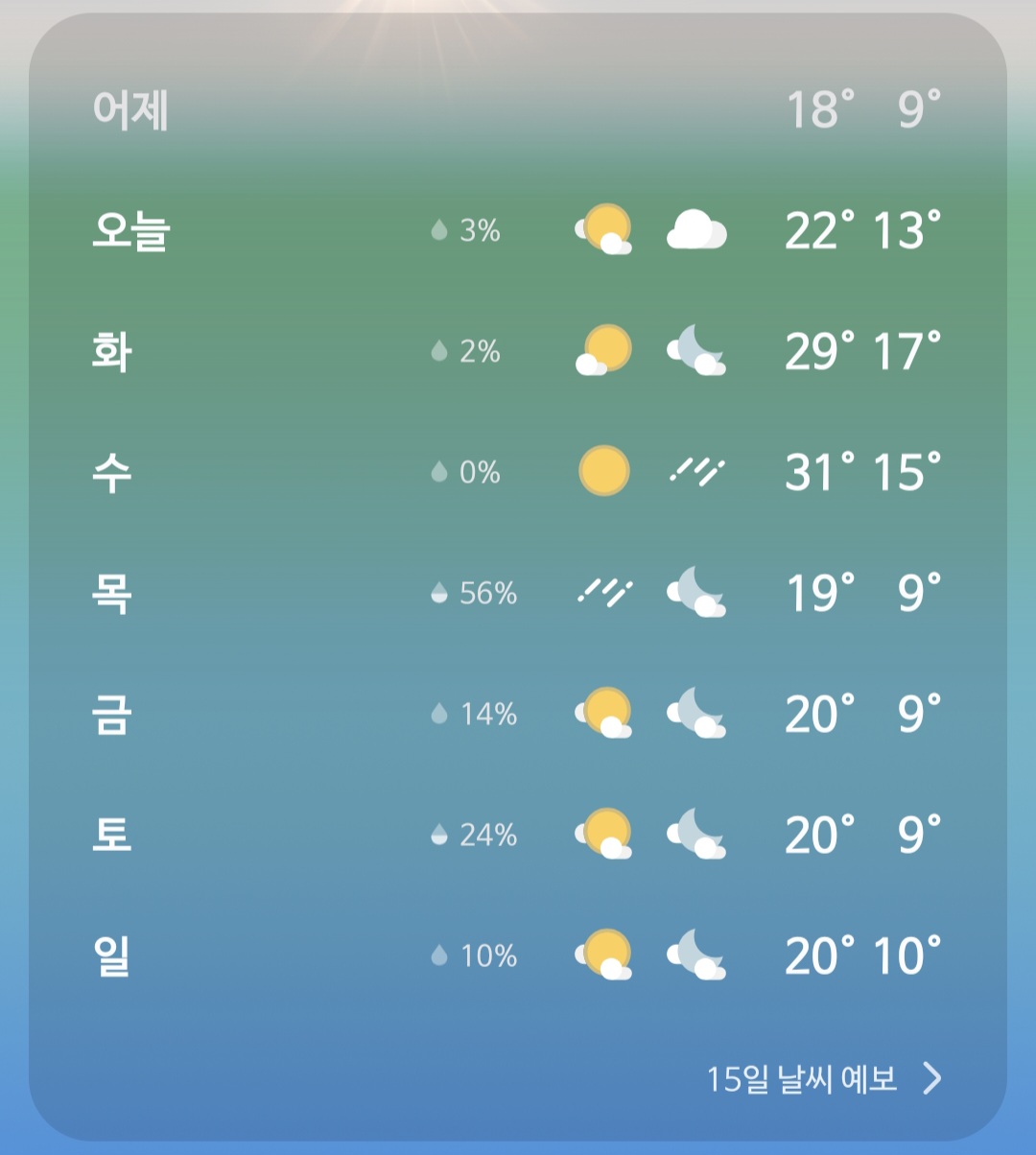View the 목 forecast row
Image resolution: width=1036 pixels, height=1155 pixels.
coord(518,593)
